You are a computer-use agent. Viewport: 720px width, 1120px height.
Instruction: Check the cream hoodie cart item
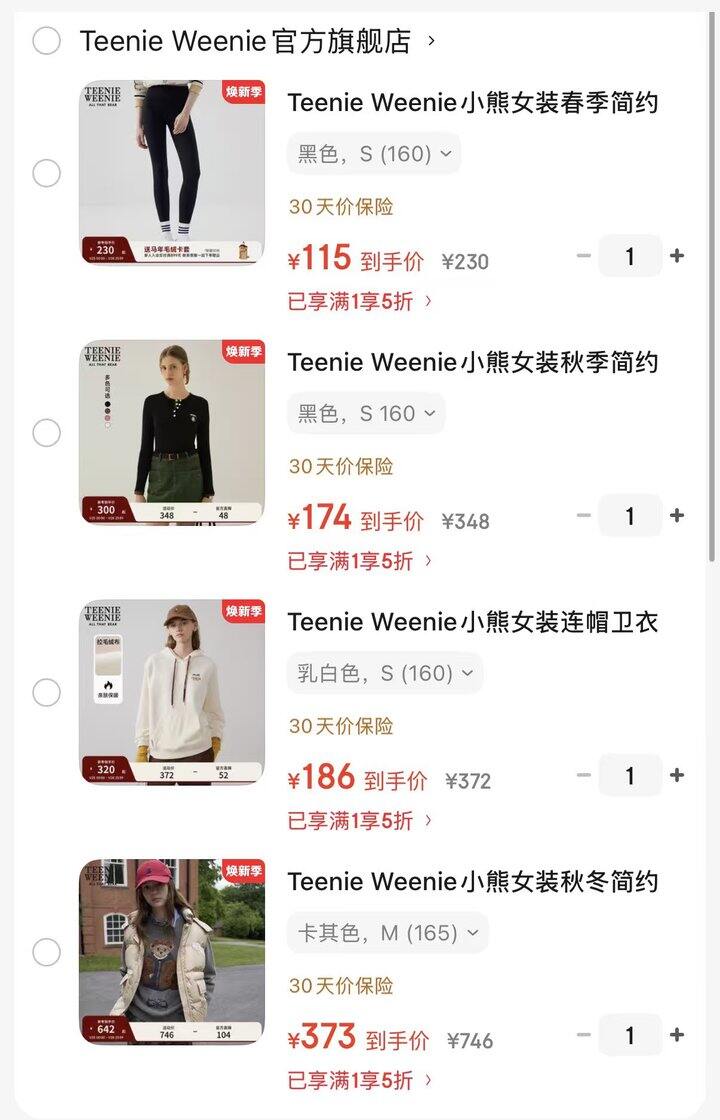coord(46,693)
